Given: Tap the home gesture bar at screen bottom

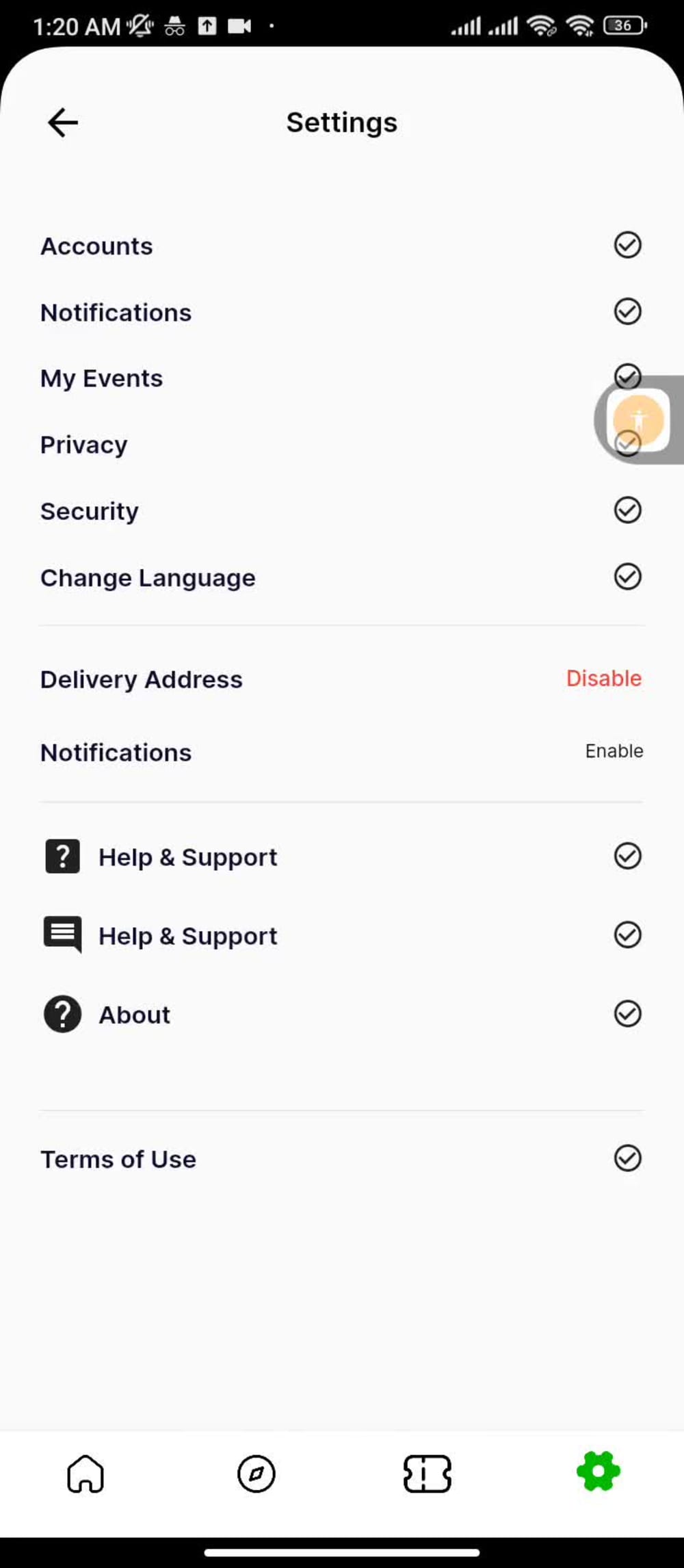Looking at the screenshot, I should (x=342, y=1547).
